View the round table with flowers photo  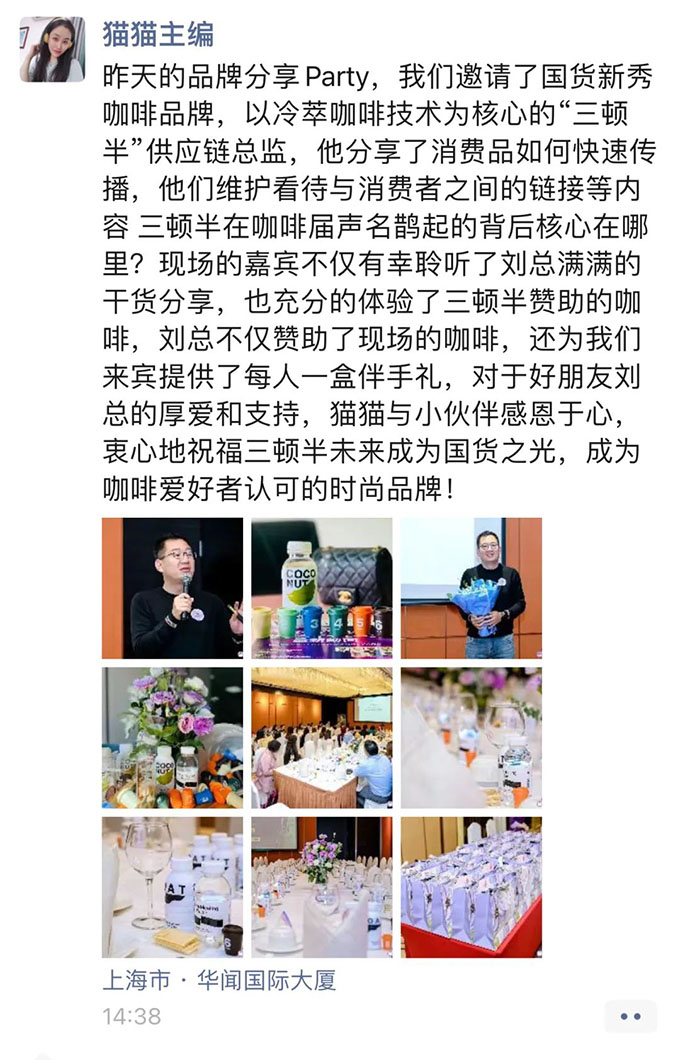pos(321,887)
